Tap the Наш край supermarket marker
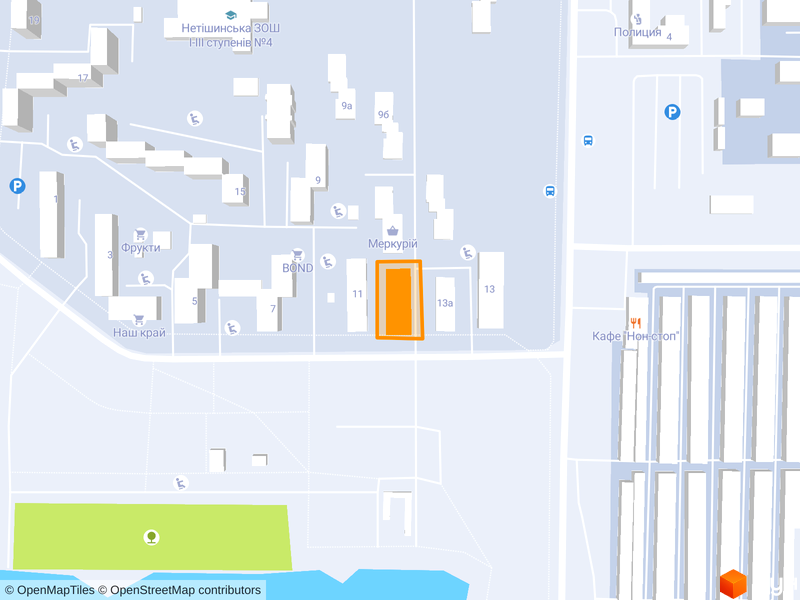The width and height of the screenshot is (800, 600). [x=139, y=319]
